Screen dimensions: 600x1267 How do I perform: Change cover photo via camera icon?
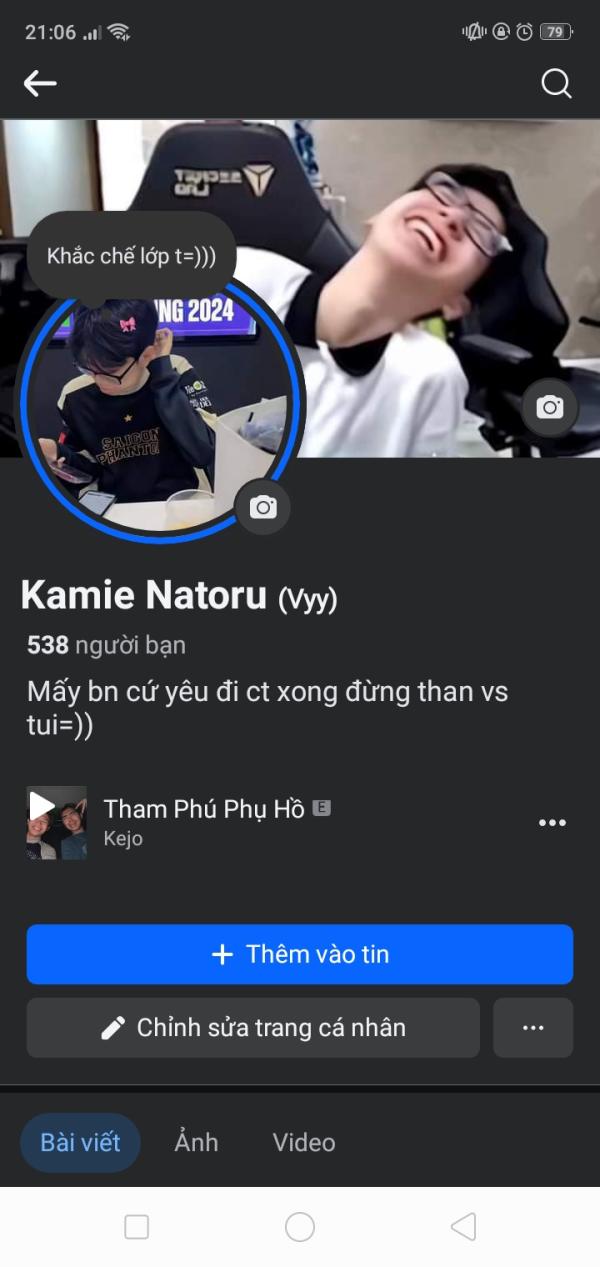(549, 407)
